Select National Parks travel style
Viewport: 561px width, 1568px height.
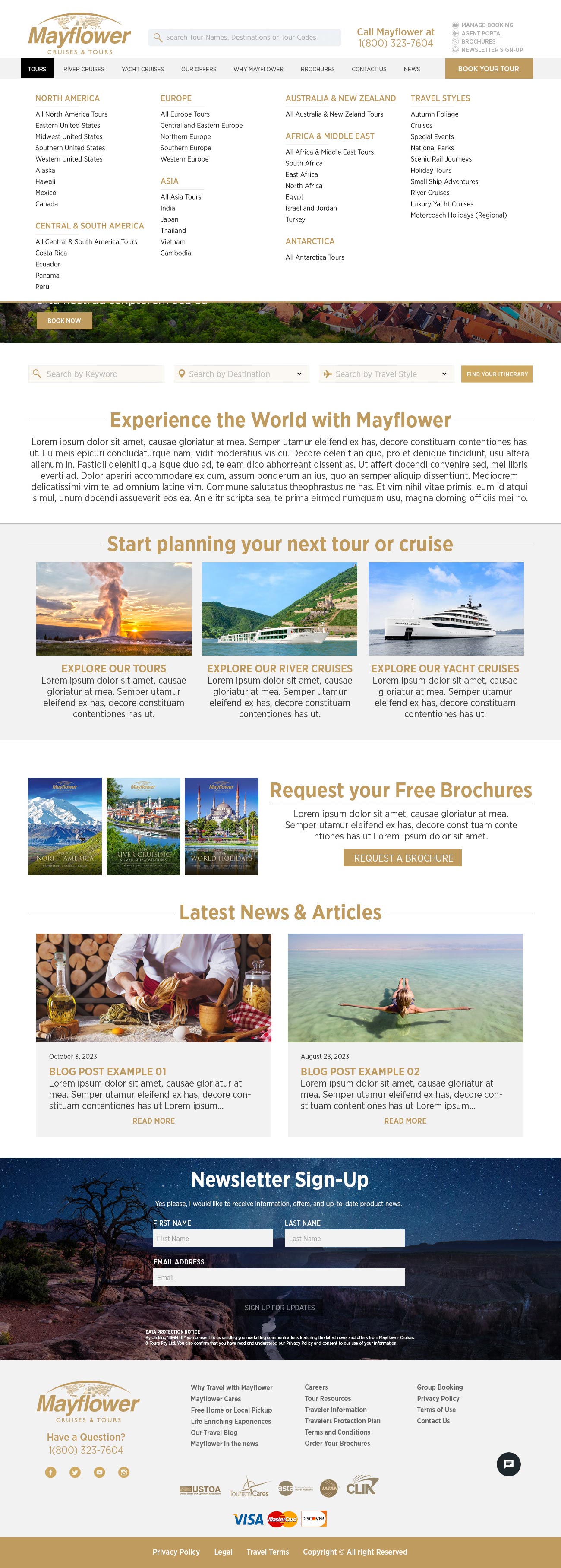click(x=432, y=148)
